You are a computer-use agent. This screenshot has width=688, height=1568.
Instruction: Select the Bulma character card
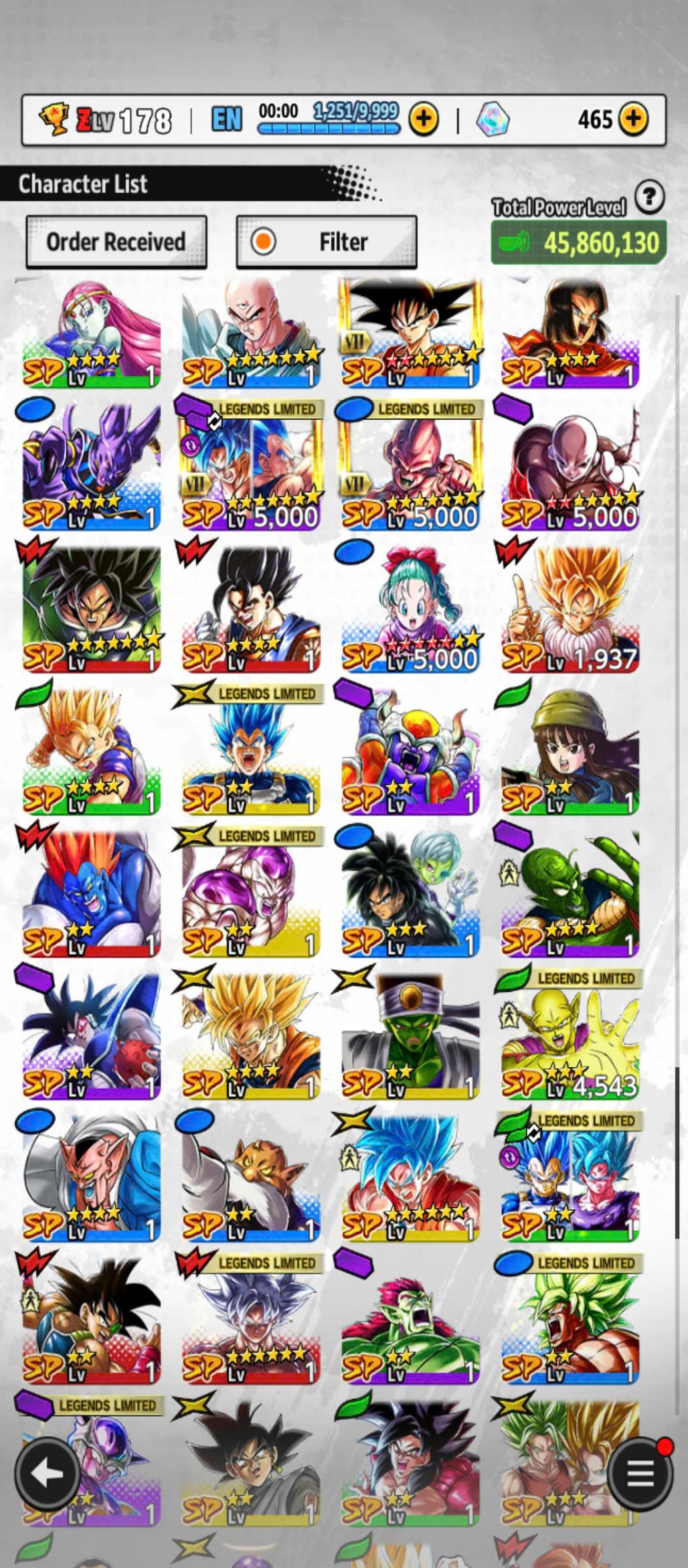410,608
